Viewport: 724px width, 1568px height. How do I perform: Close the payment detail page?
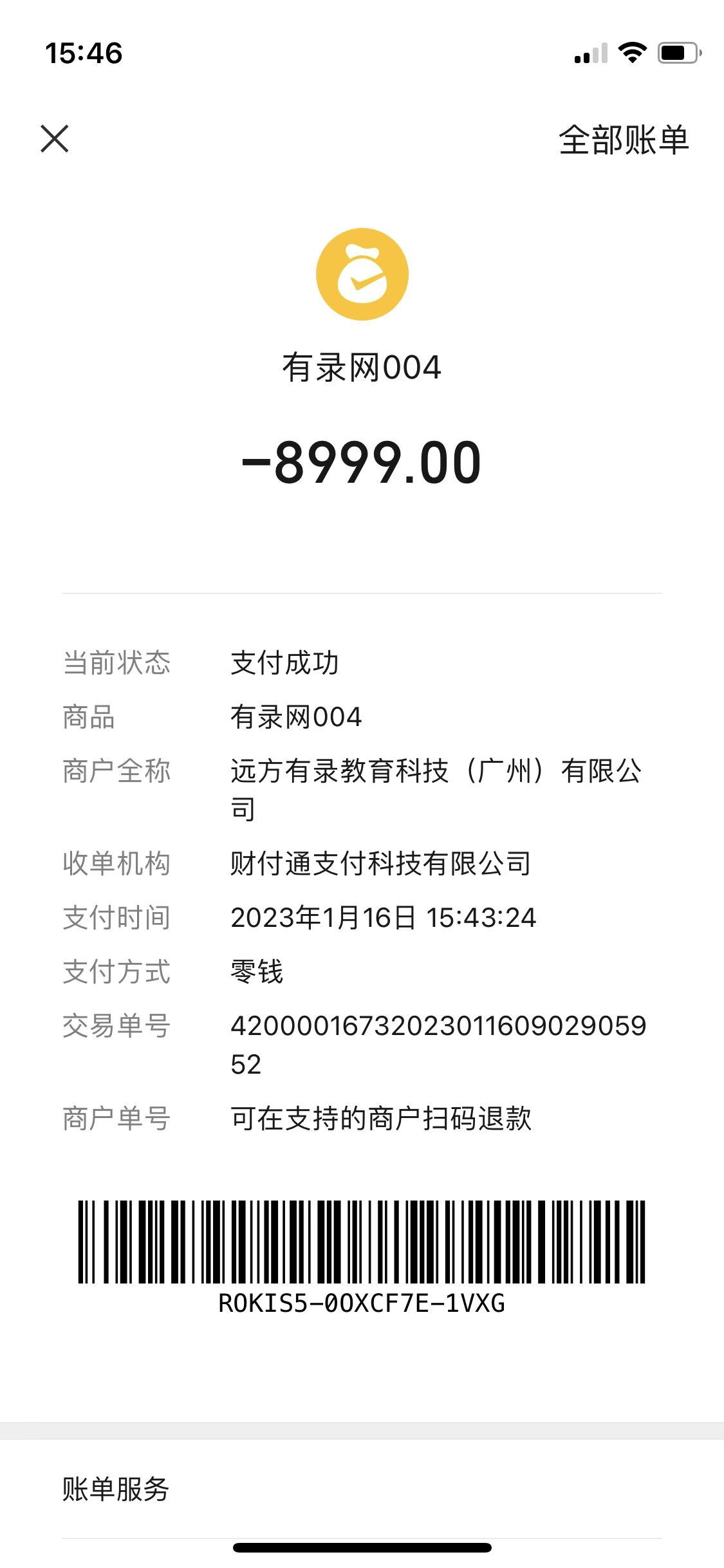(x=55, y=139)
